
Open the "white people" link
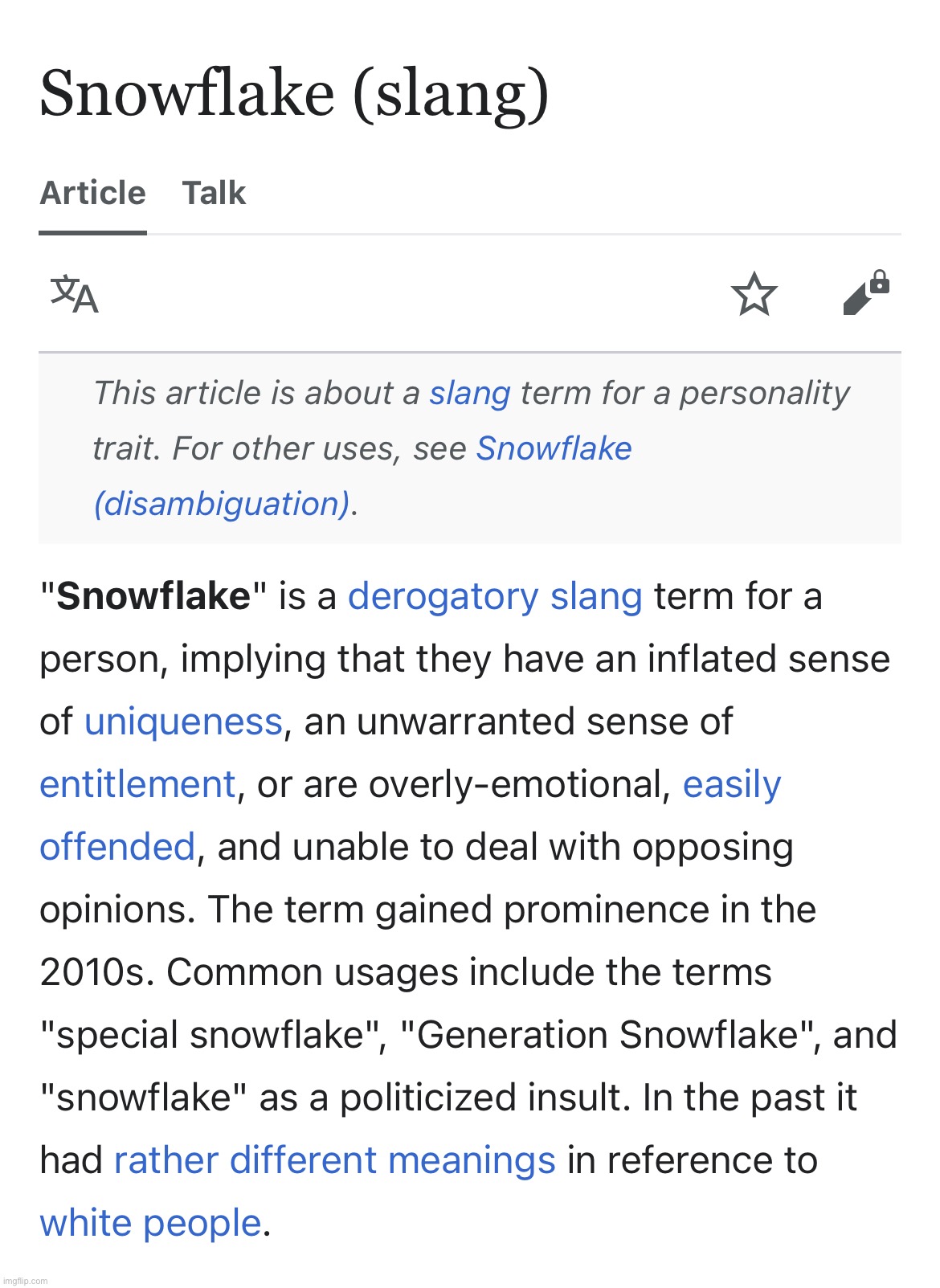(150, 1224)
